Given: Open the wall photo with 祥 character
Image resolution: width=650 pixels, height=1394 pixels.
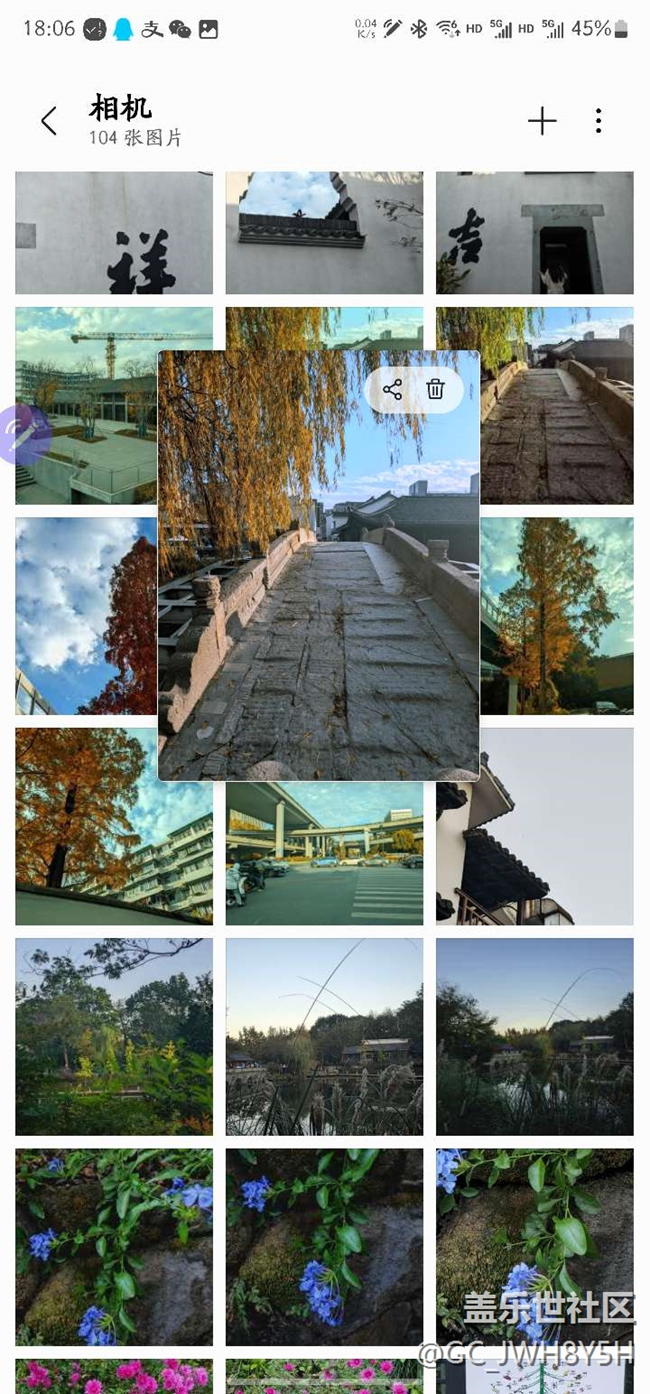Looking at the screenshot, I should point(114,232).
